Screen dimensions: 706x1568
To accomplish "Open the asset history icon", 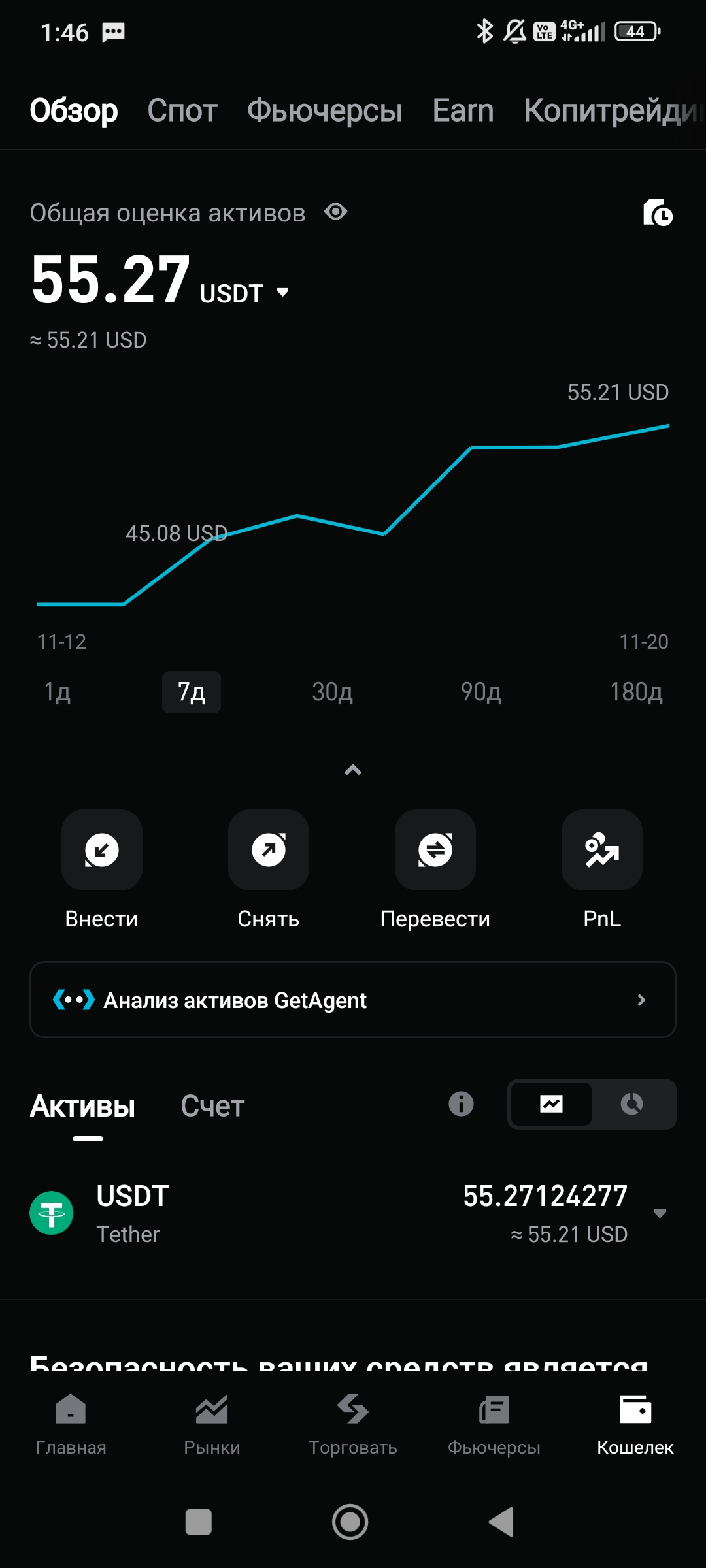I will pos(657,213).
